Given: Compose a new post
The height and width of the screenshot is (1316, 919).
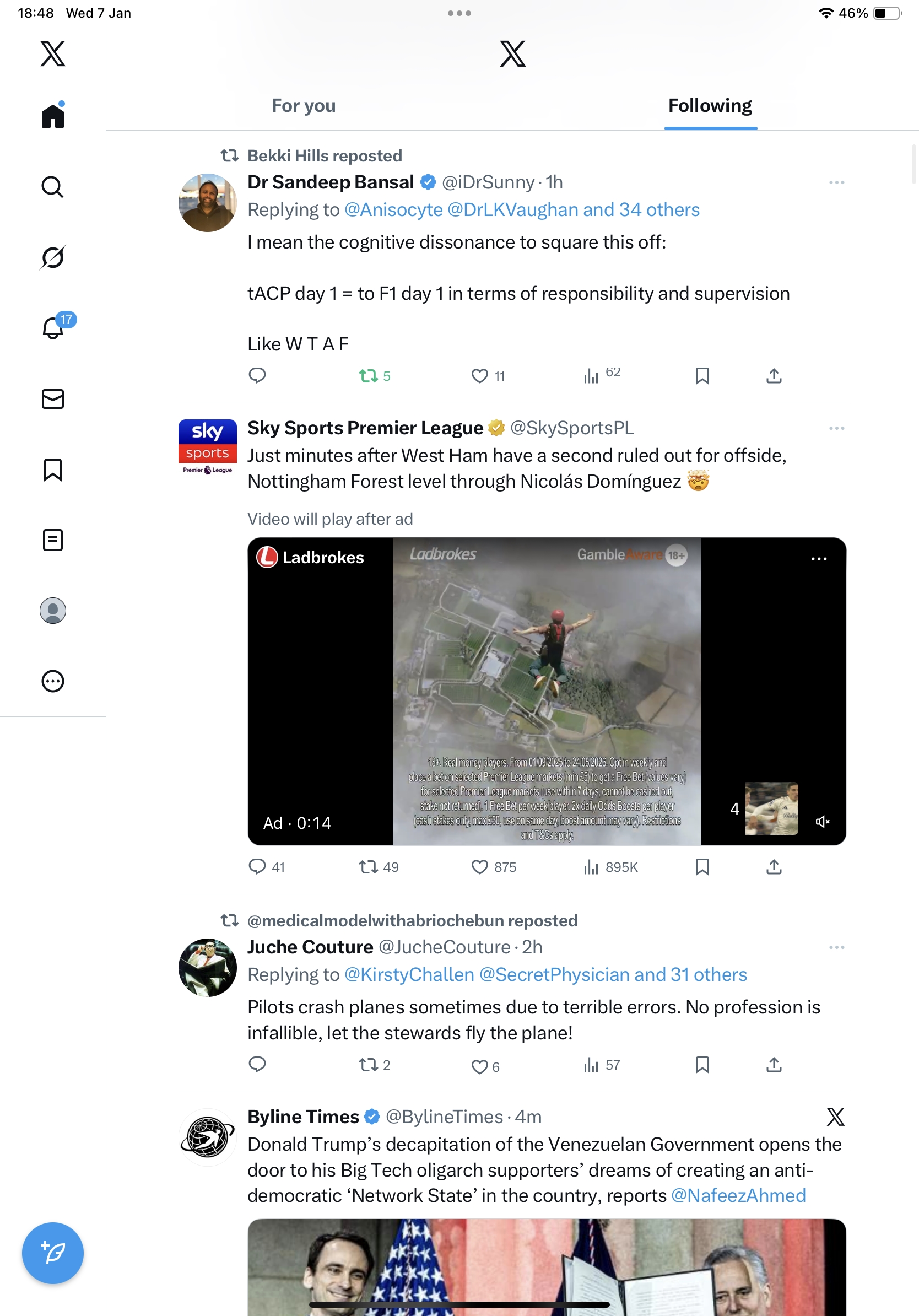Looking at the screenshot, I should click(x=53, y=1253).
